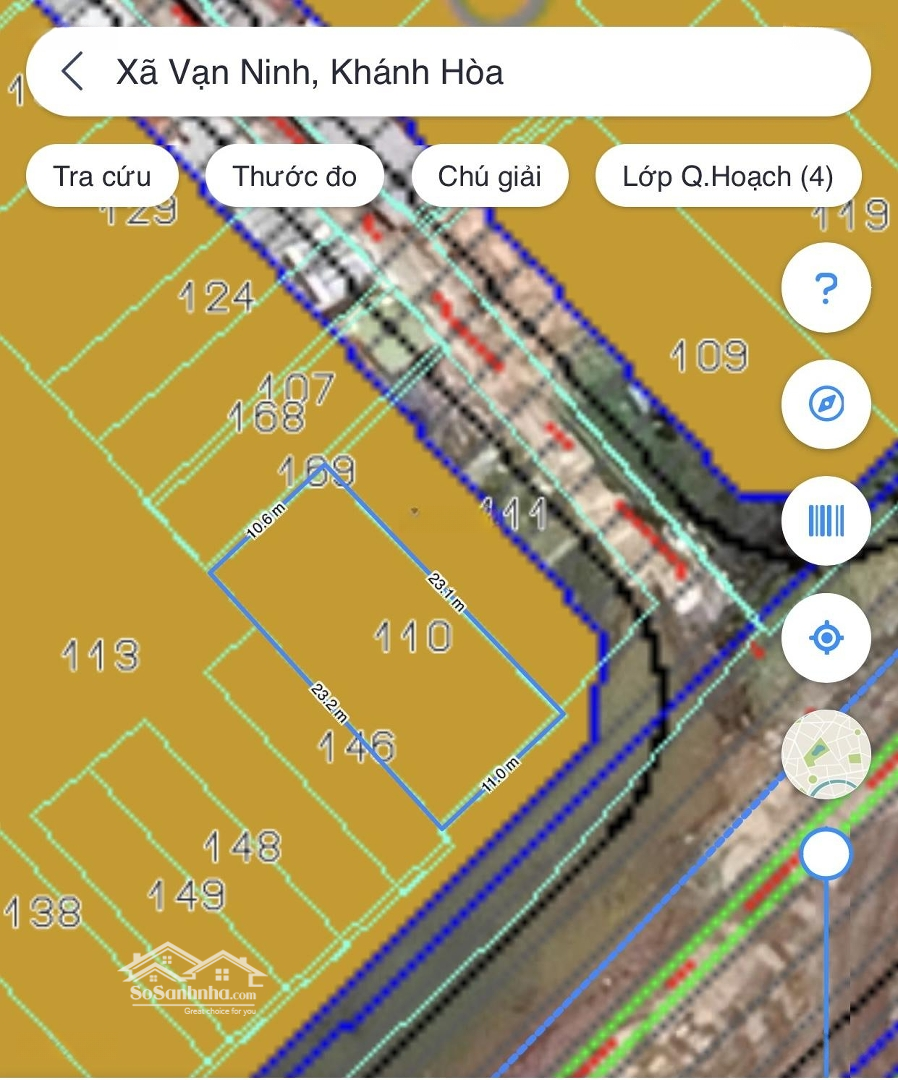Go back using the arrow

click(x=72, y=72)
